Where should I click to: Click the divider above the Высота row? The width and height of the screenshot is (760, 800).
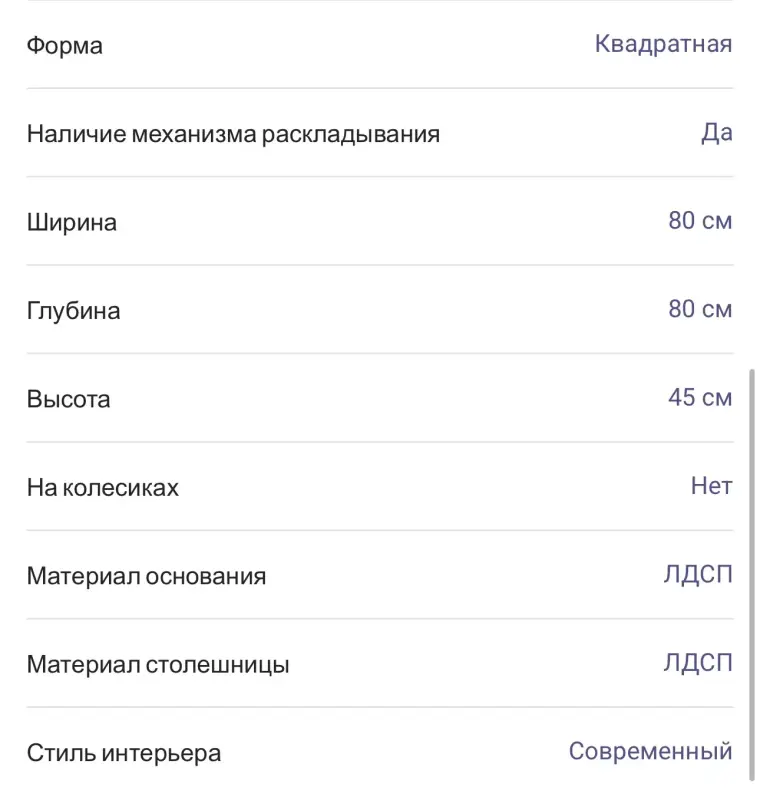tap(380, 354)
